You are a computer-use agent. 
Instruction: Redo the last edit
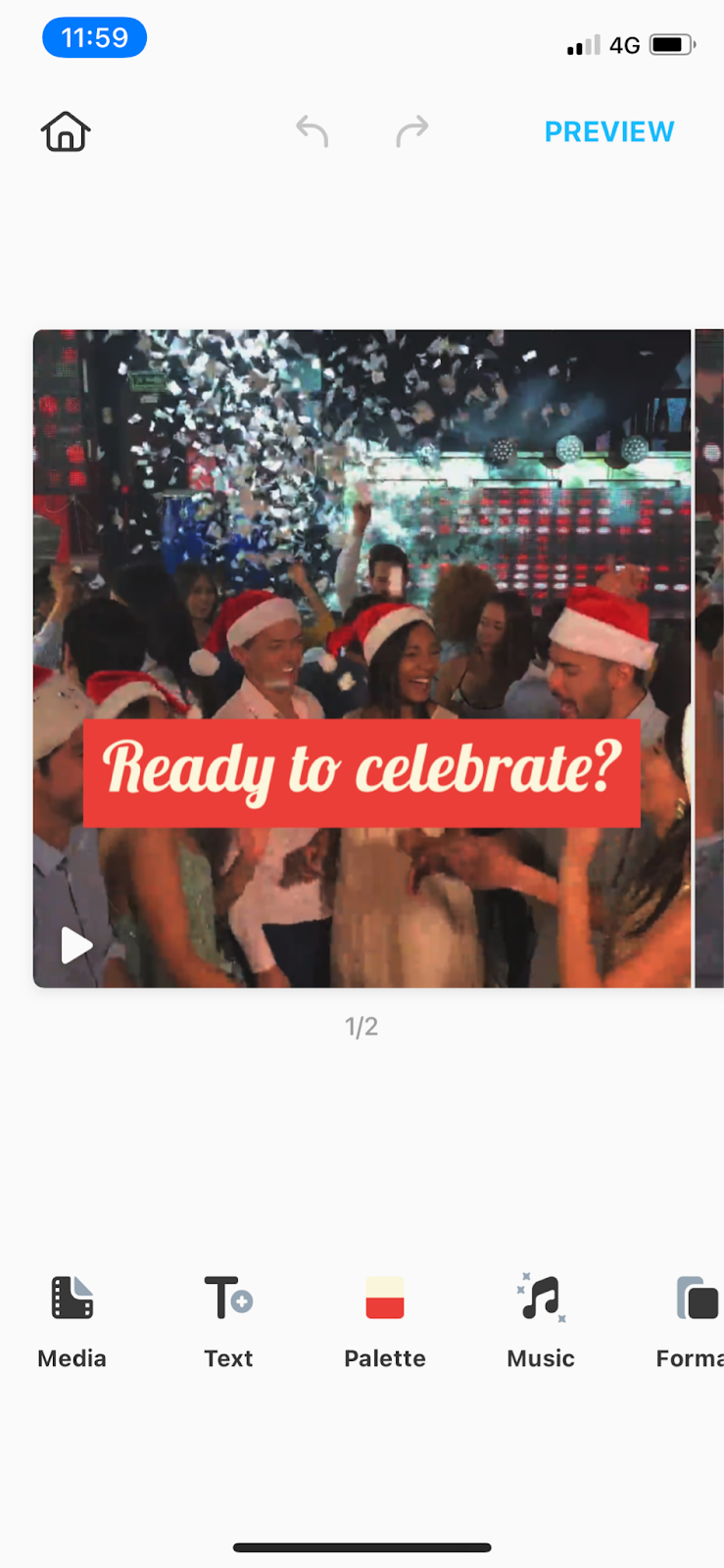tap(412, 131)
